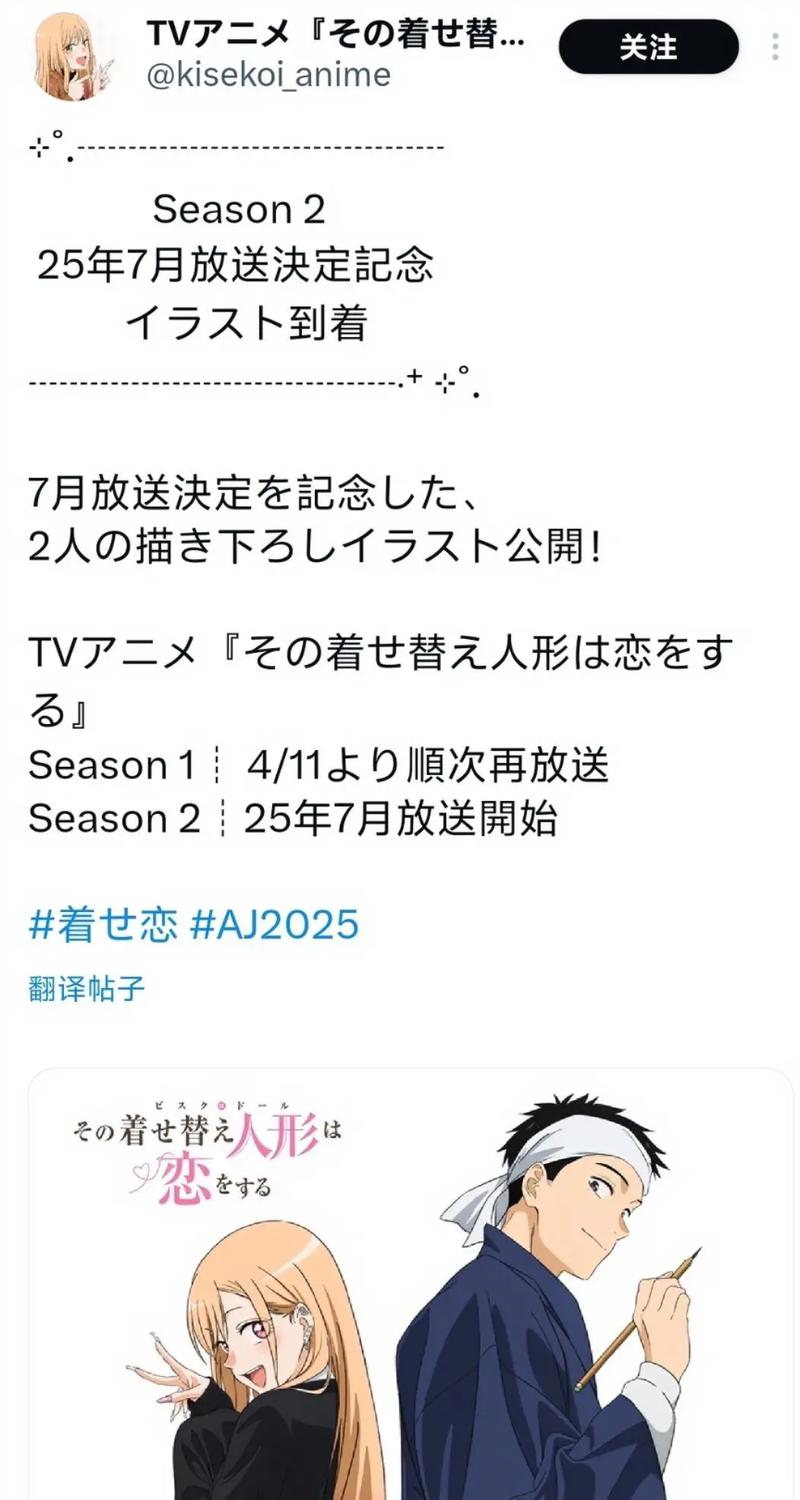The height and width of the screenshot is (1500, 800).
Task: Open the attached anime illustration
Action: (410, 1290)
